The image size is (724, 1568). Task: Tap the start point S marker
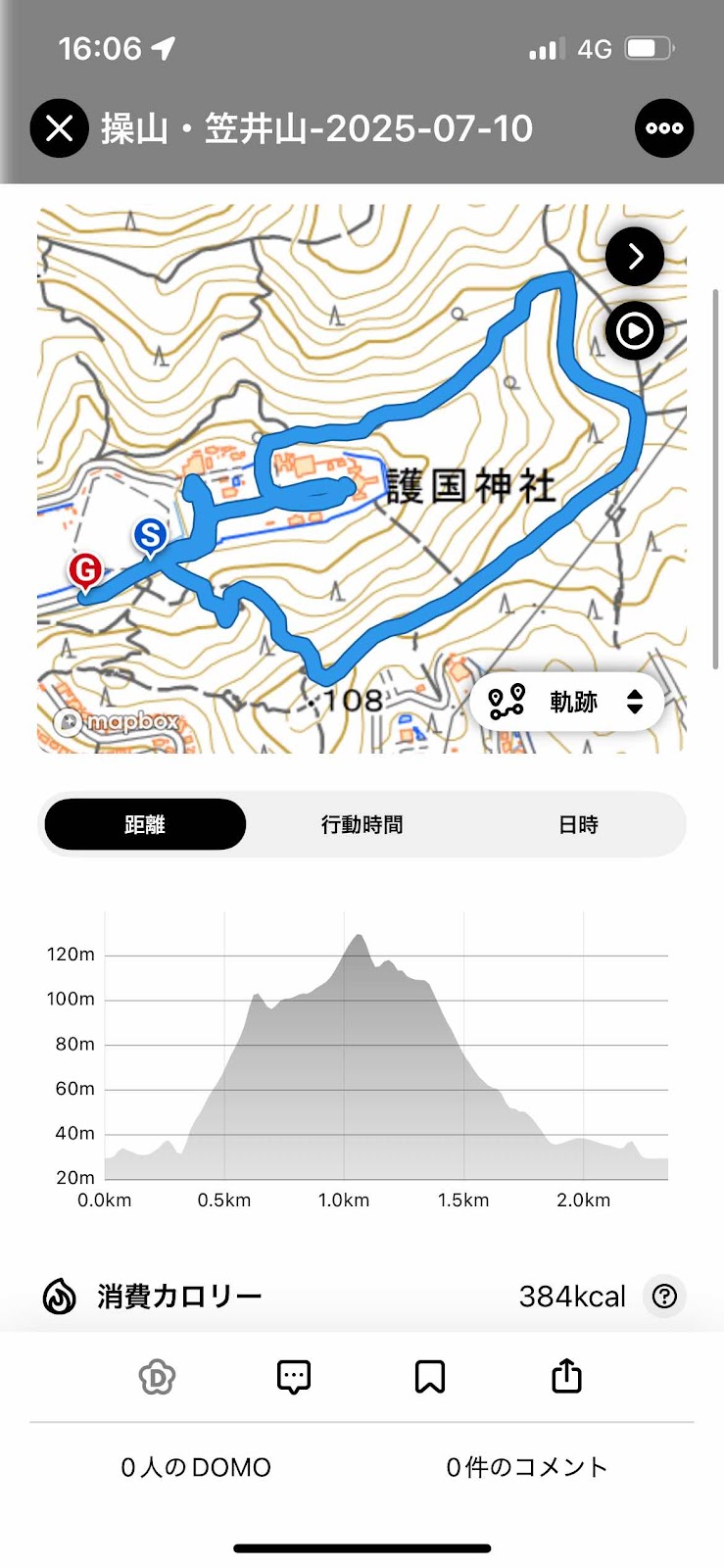pos(150,536)
